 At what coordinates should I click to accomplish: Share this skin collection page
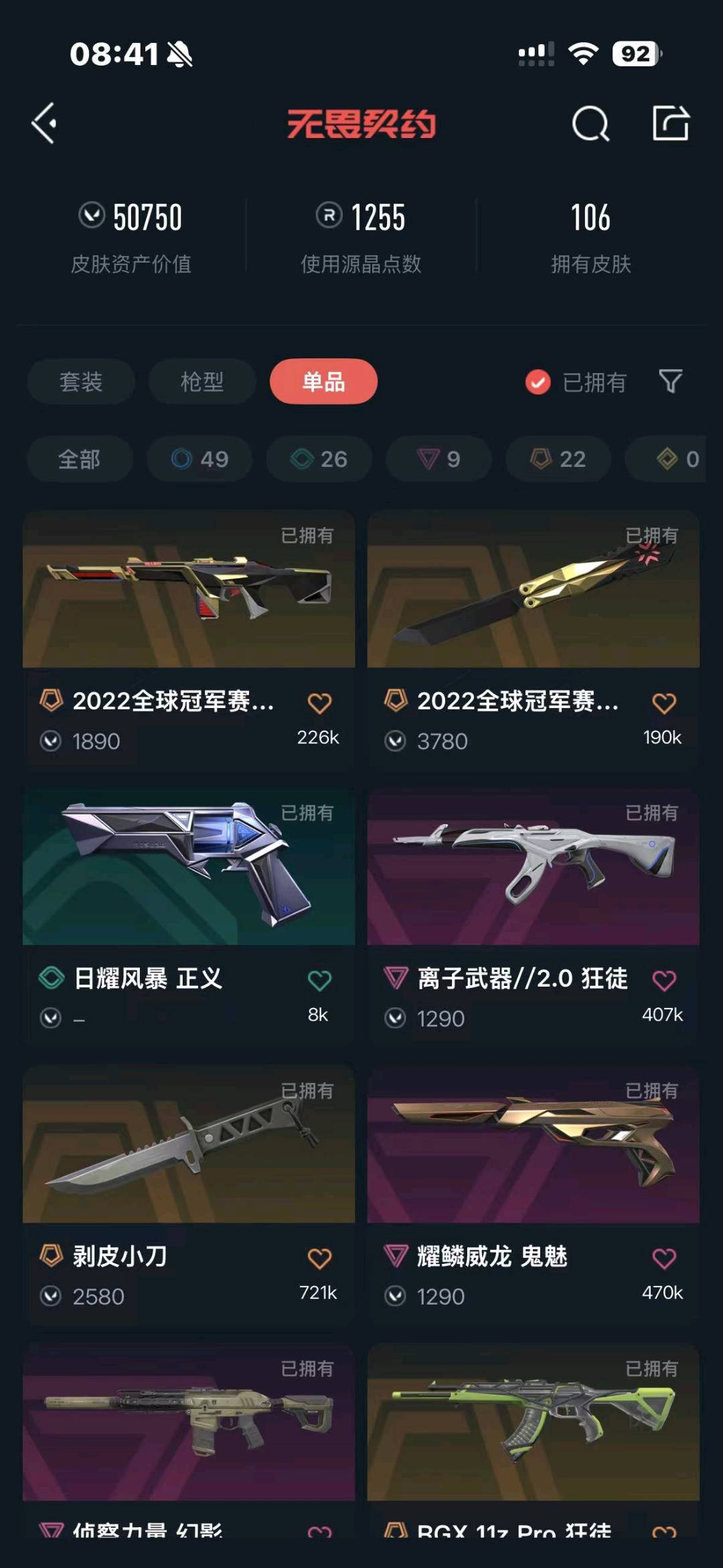tap(670, 123)
